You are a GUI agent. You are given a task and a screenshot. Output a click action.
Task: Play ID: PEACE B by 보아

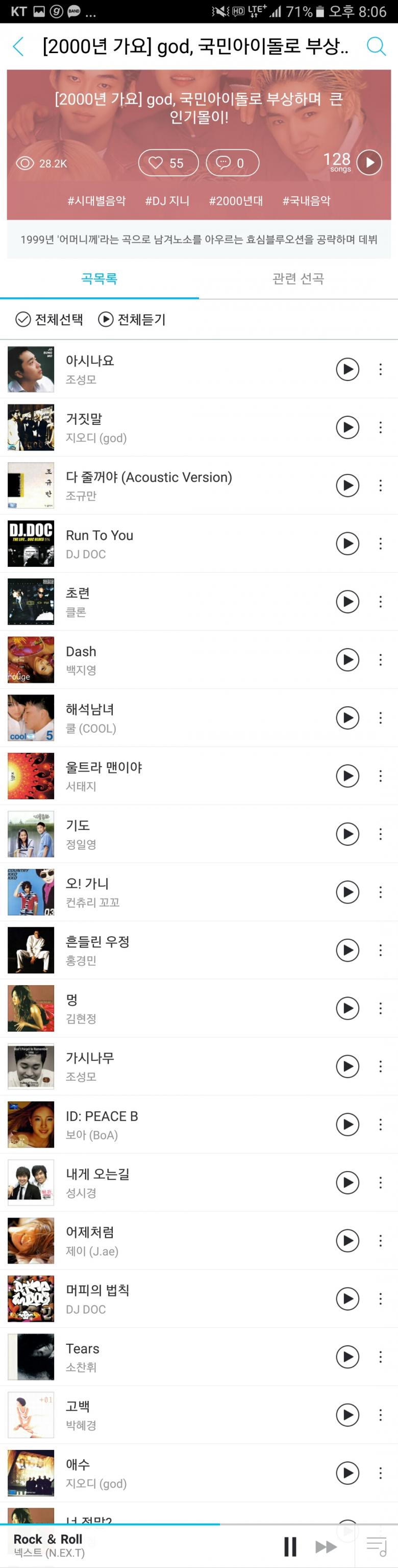pos(347,1124)
